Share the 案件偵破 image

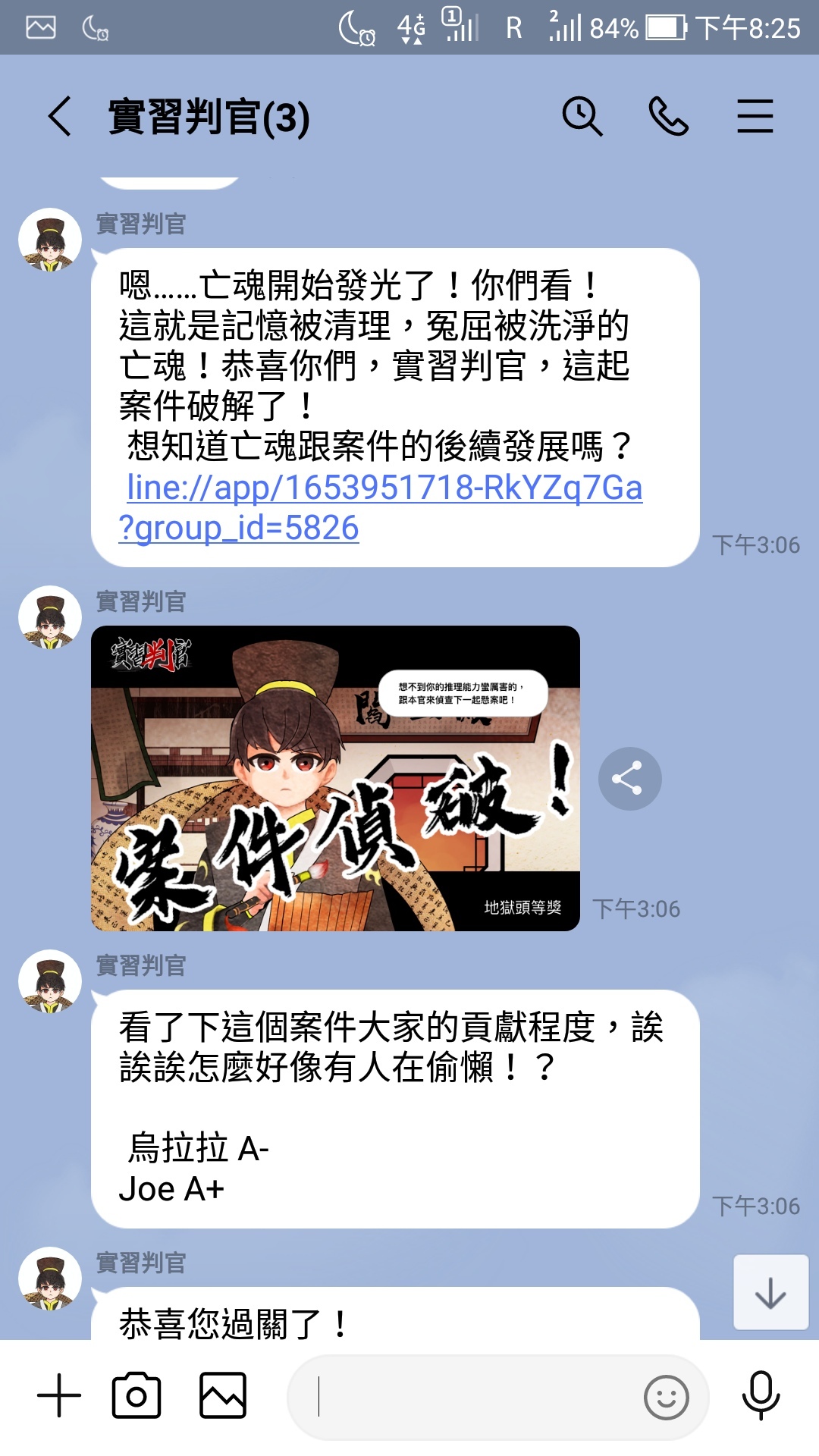coord(629,779)
